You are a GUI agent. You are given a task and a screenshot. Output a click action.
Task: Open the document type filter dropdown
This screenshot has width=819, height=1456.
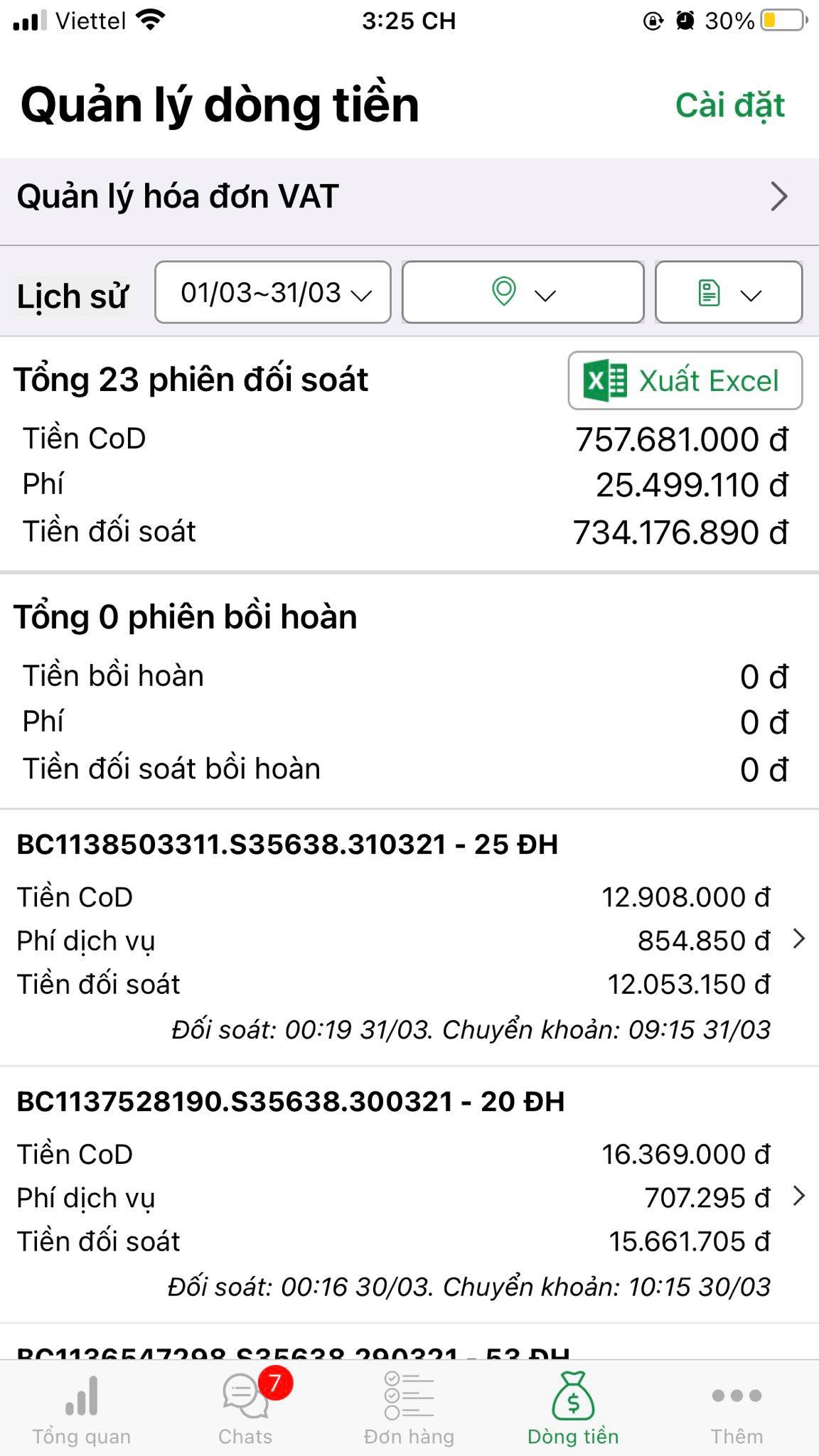point(729,292)
